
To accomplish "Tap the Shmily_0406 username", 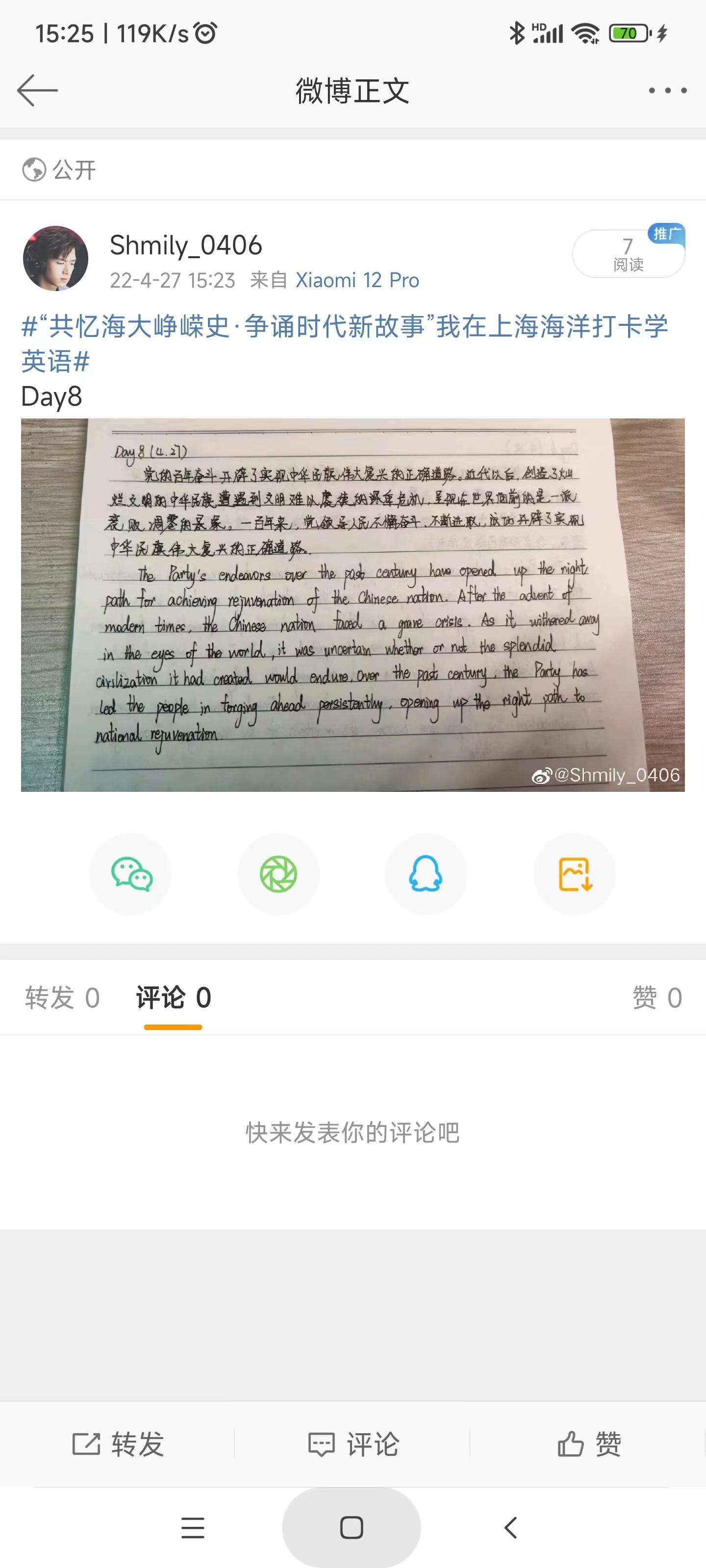I will 186,245.
